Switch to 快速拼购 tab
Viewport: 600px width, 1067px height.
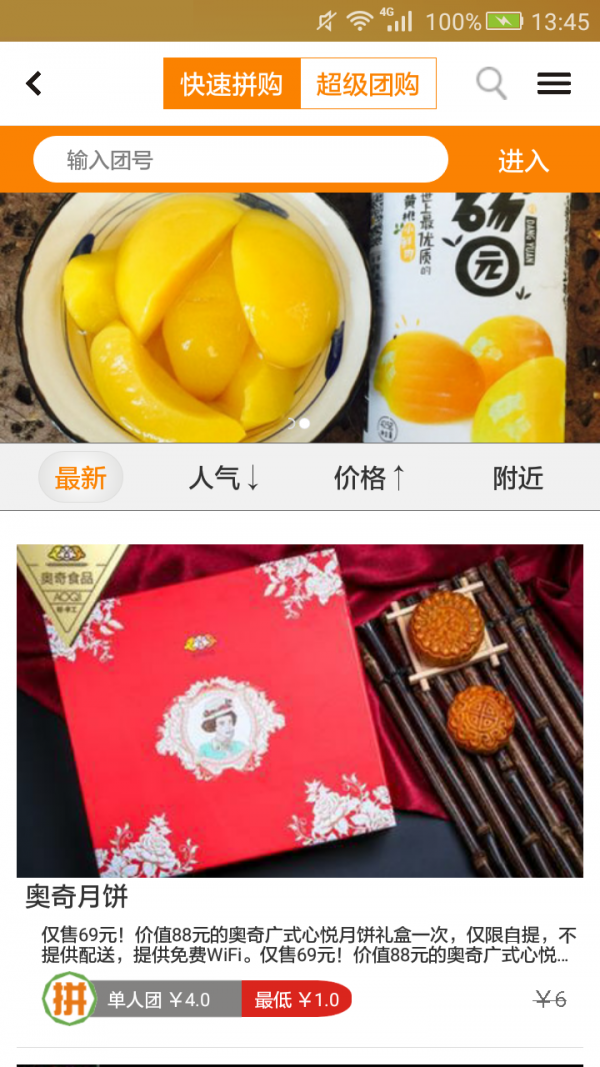(x=232, y=84)
